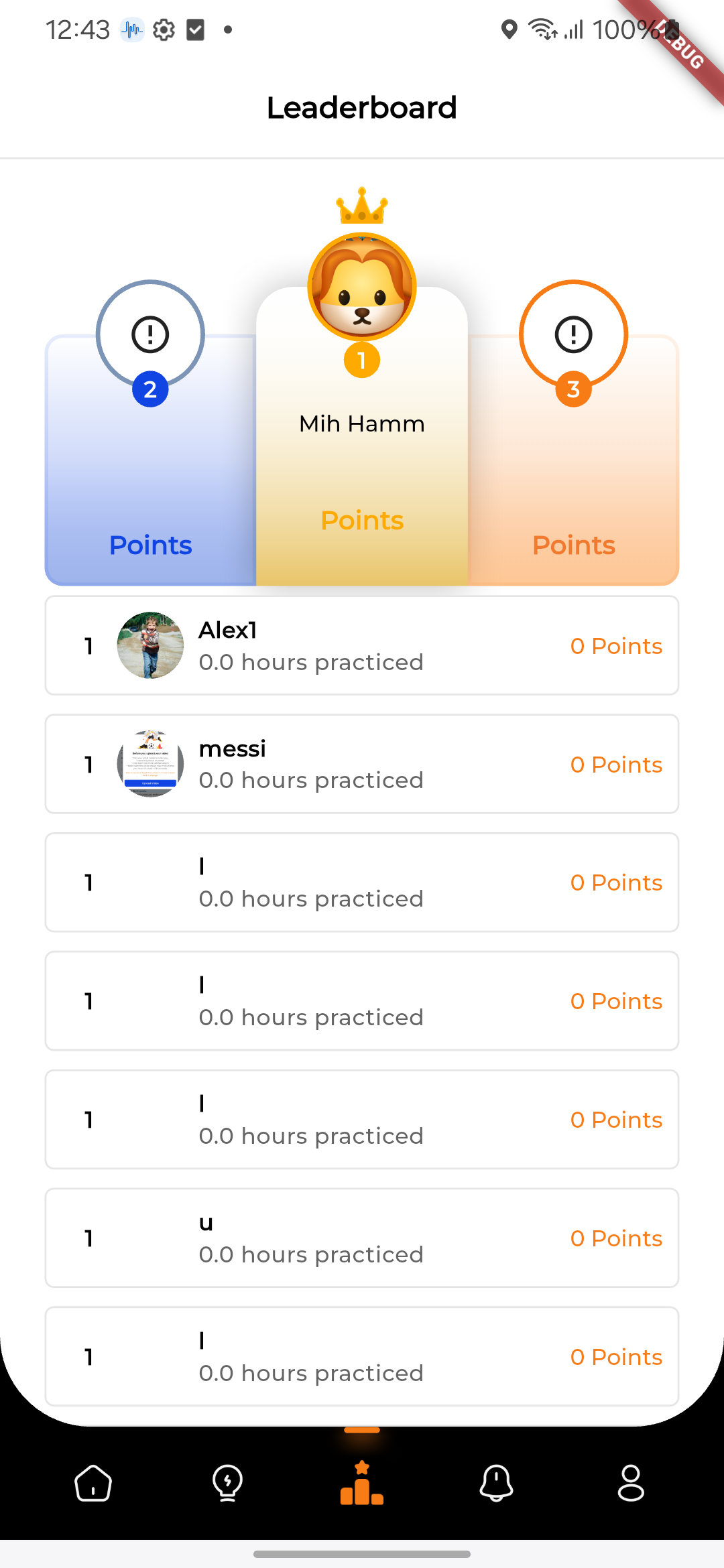Go to the profile tab
Image resolution: width=724 pixels, height=1568 pixels.
631,1483
